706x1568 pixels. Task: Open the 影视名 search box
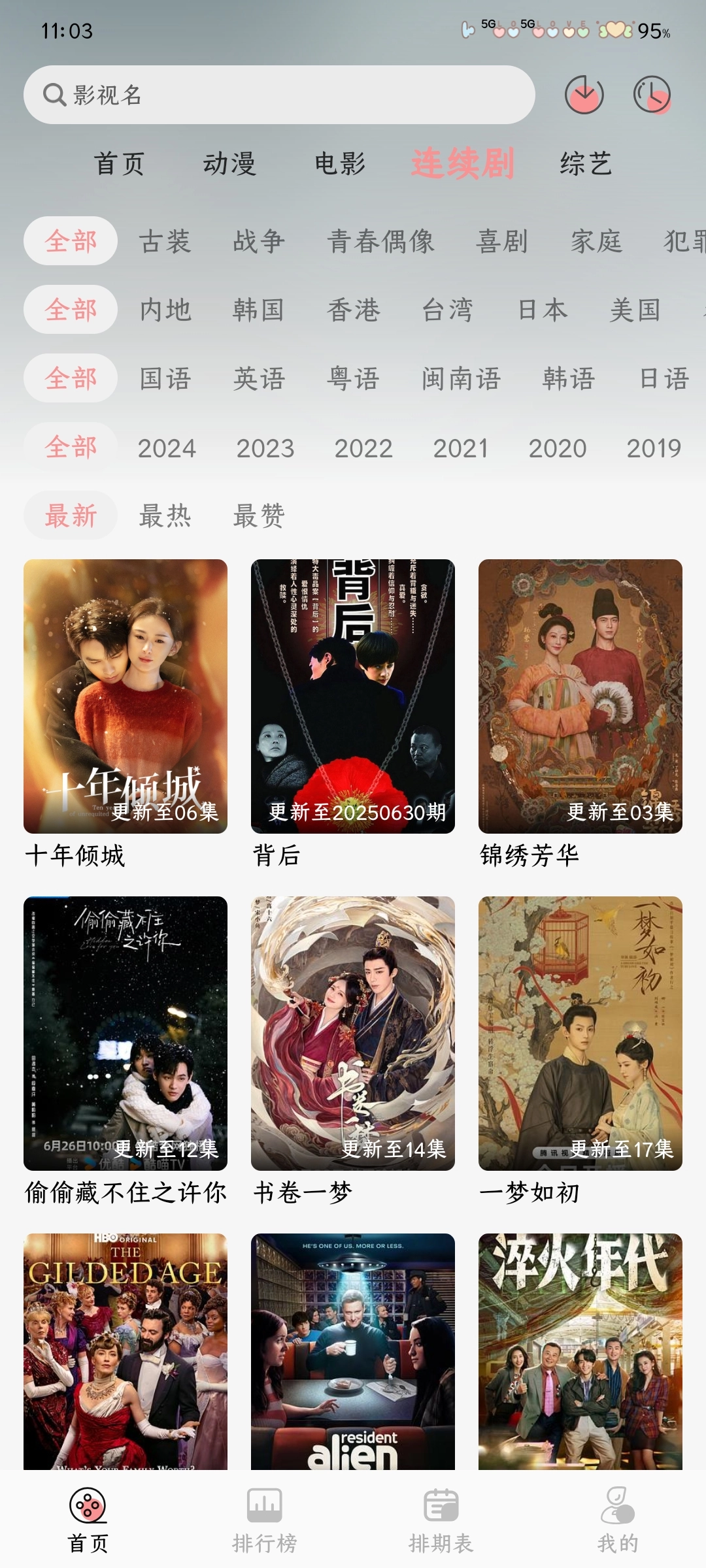point(278,95)
